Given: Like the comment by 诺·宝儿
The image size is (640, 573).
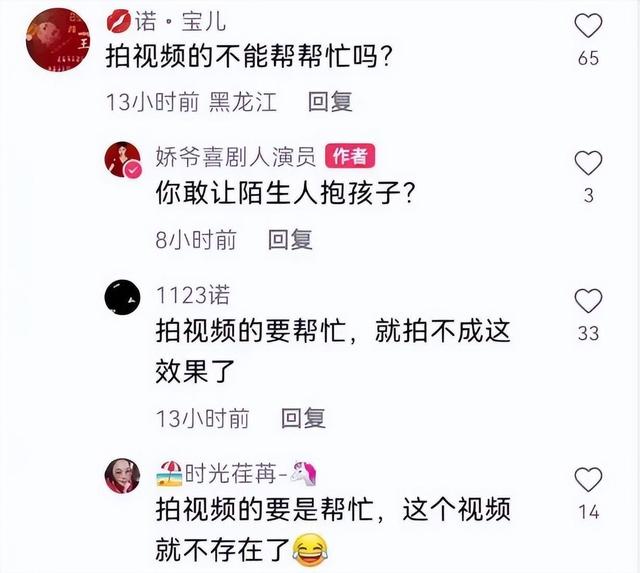Looking at the screenshot, I should pos(588,23).
